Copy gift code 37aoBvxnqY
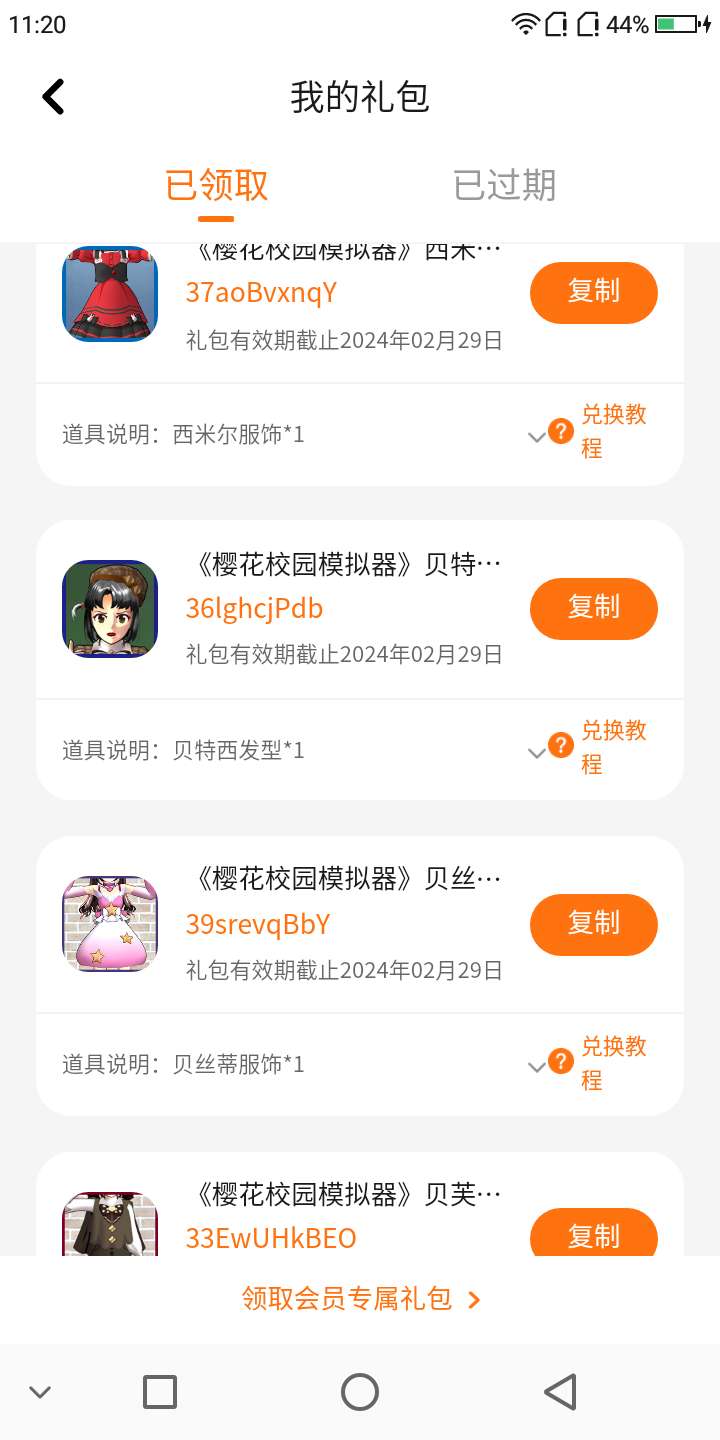Image resolution: width=720 pixels, height=1440 pixels. [x=594, y=292]
